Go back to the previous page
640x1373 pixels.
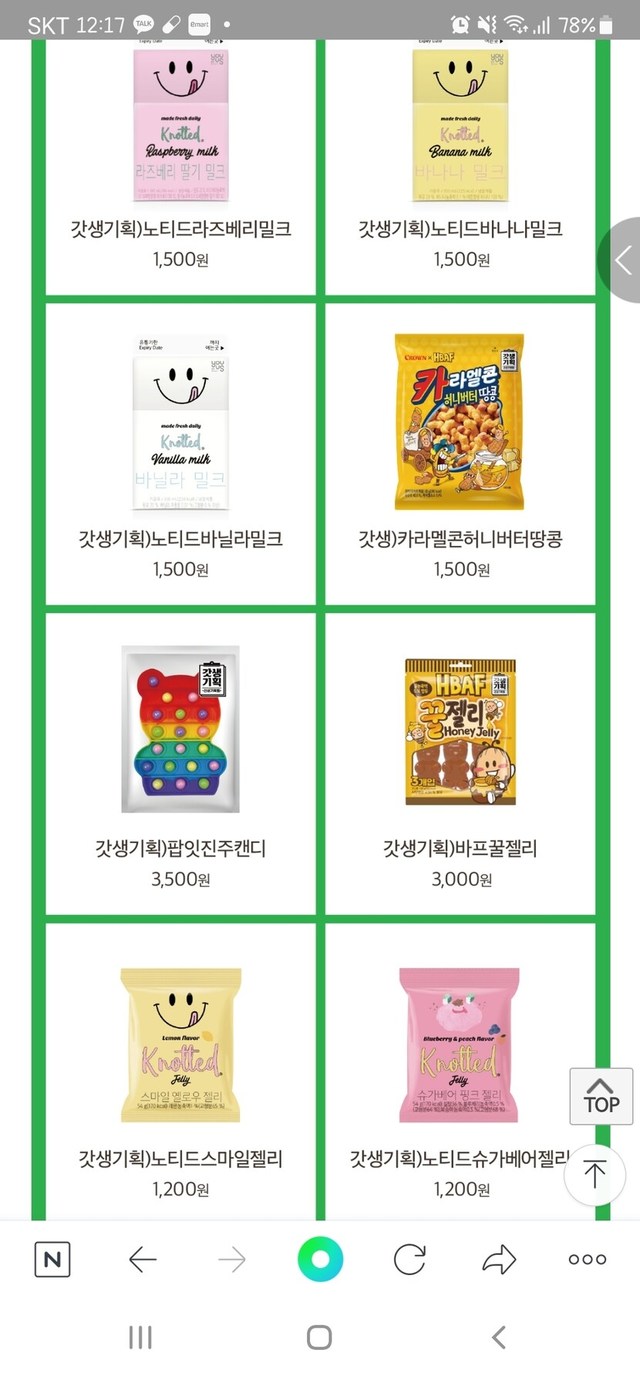pos(143,1260)
